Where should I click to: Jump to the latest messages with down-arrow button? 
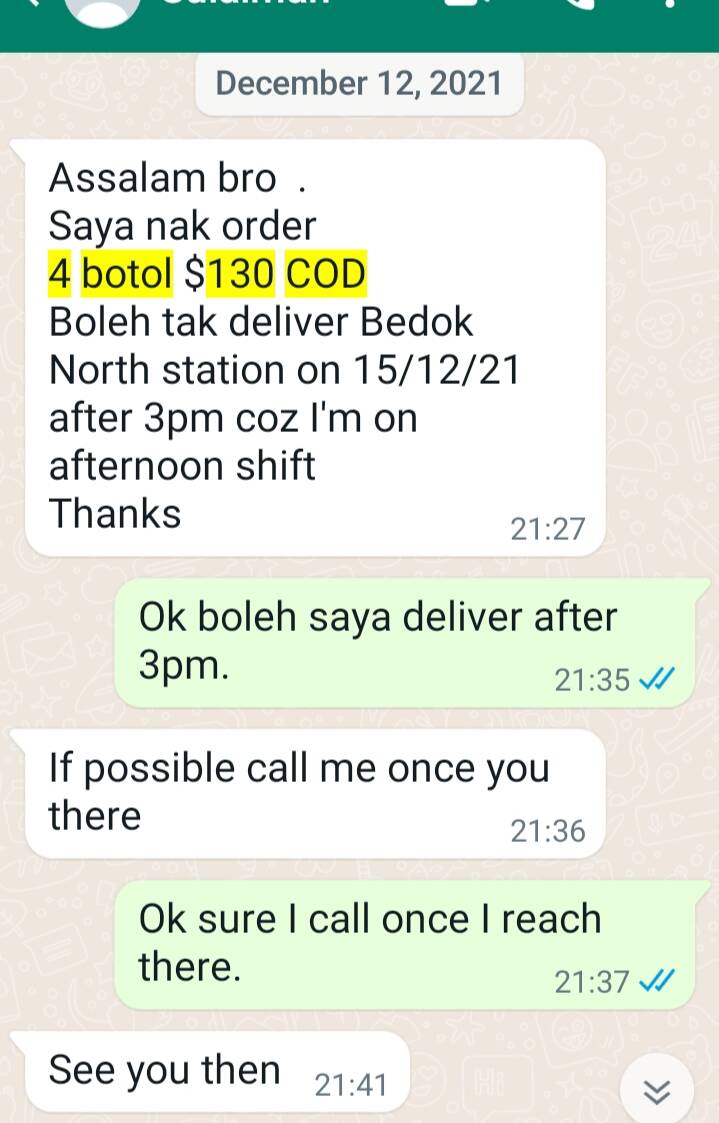[x=657, y=1093]
